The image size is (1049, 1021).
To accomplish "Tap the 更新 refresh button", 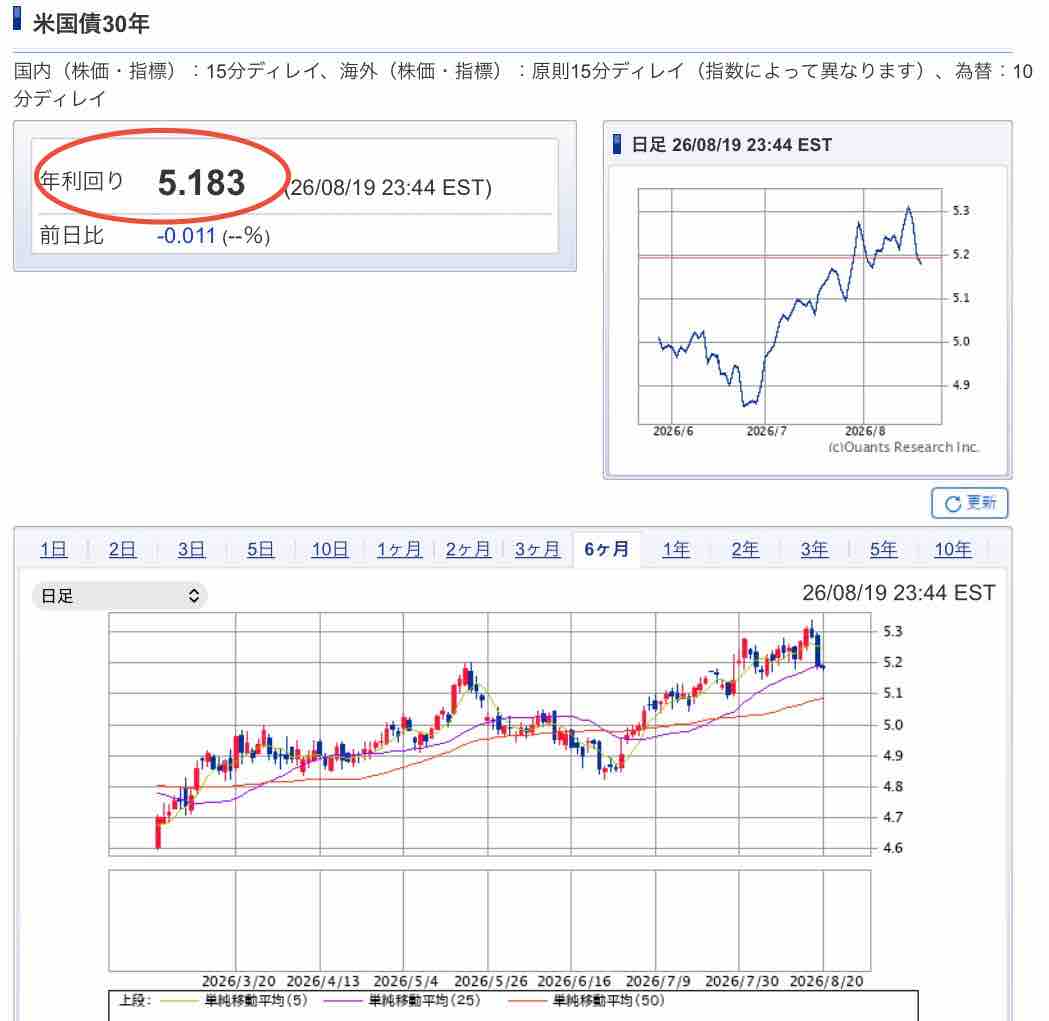I will 969,503.
